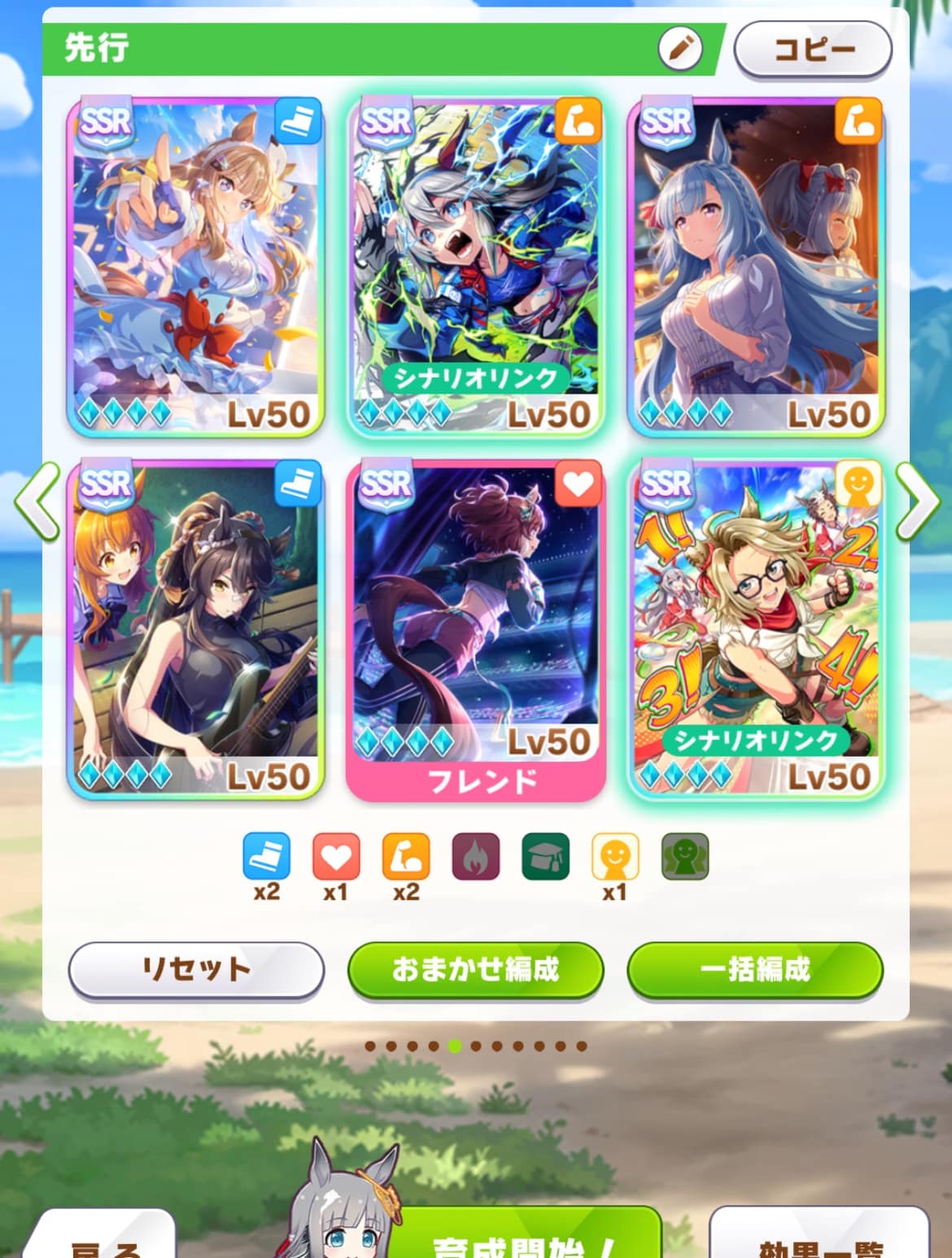
Task: Go to the previous deck with left arrow
Action: click(37, 502)
